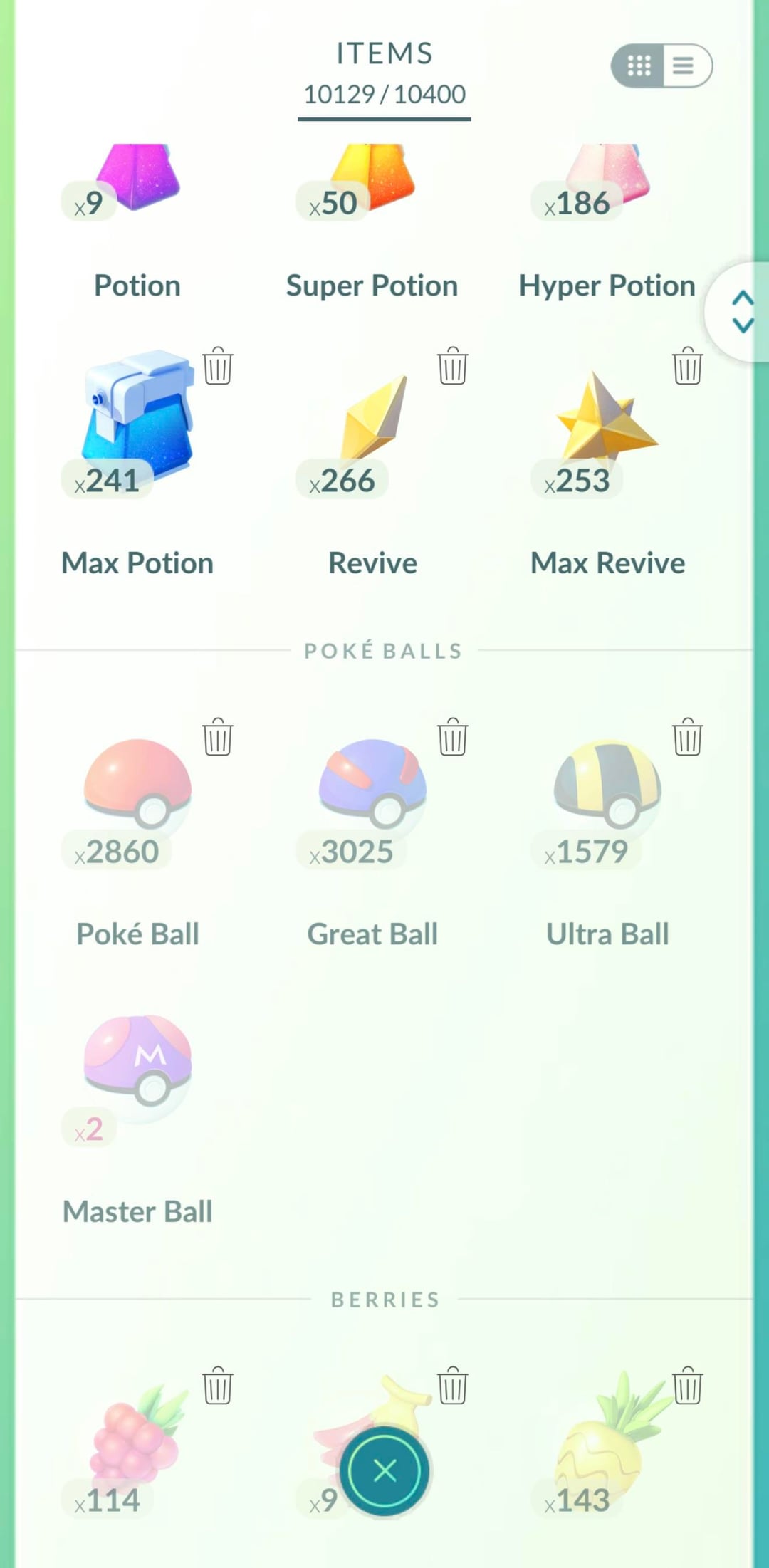Image resolution: width=769 pixels, height=1568 pixels.
Task: Open the Max Revive item
Action: (x=607, y=427)
